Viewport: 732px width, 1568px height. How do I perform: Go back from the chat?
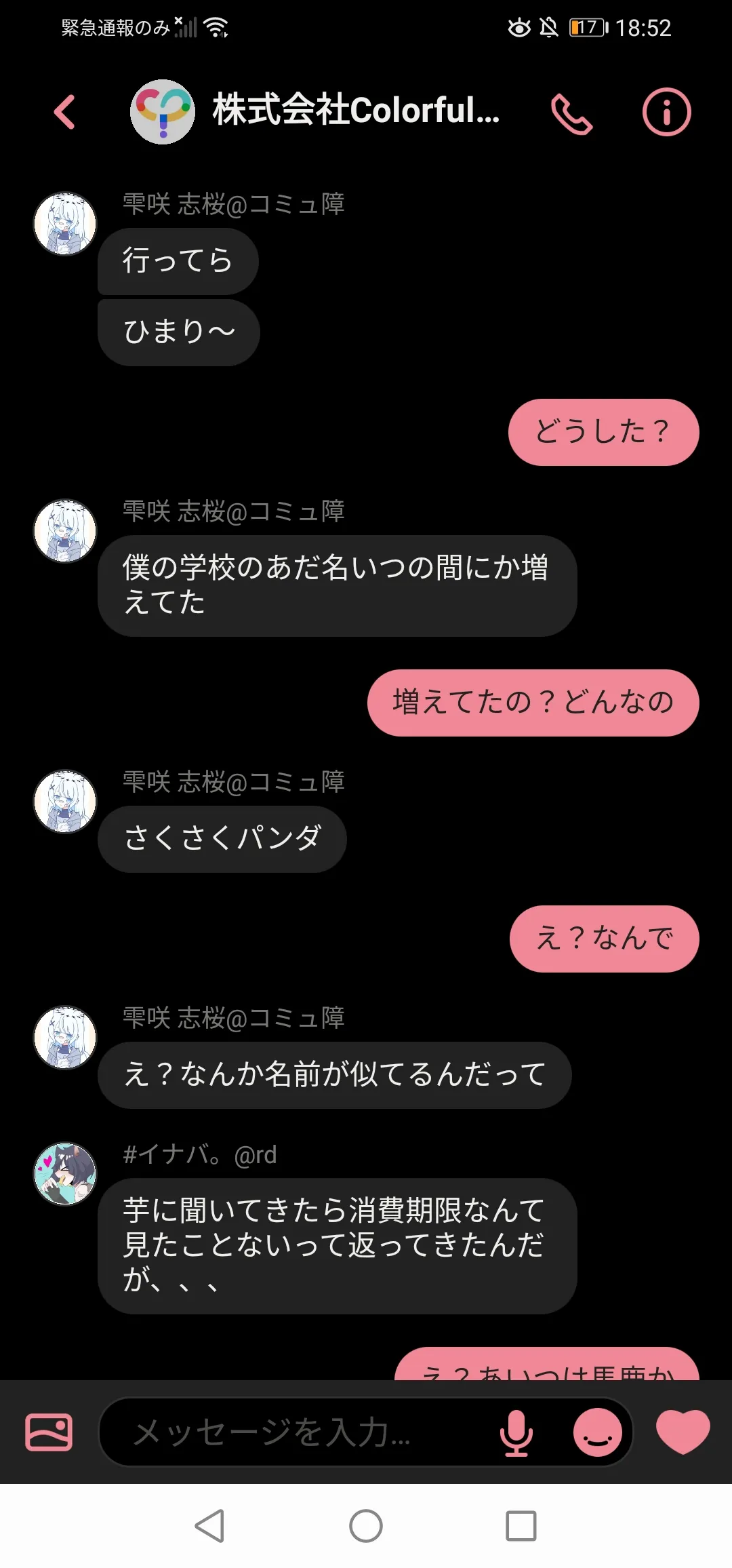[64, 112]
